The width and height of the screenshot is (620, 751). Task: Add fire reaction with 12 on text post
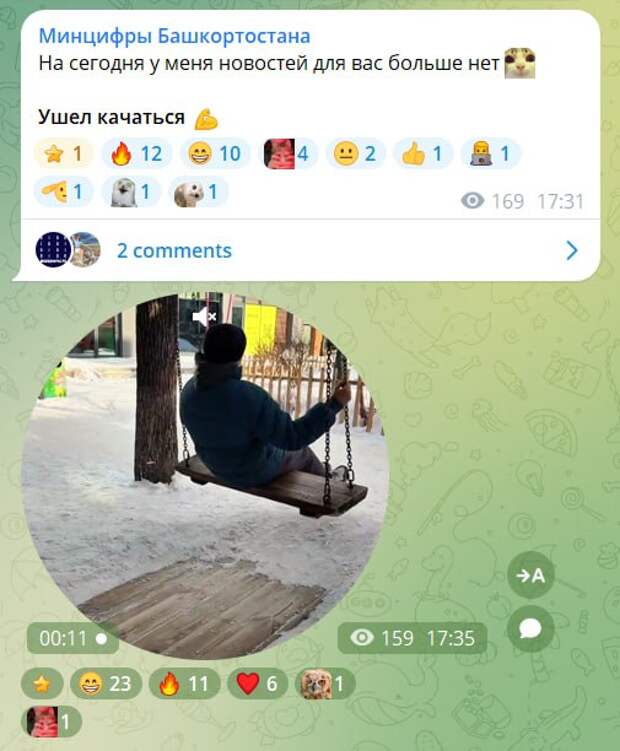135,154
